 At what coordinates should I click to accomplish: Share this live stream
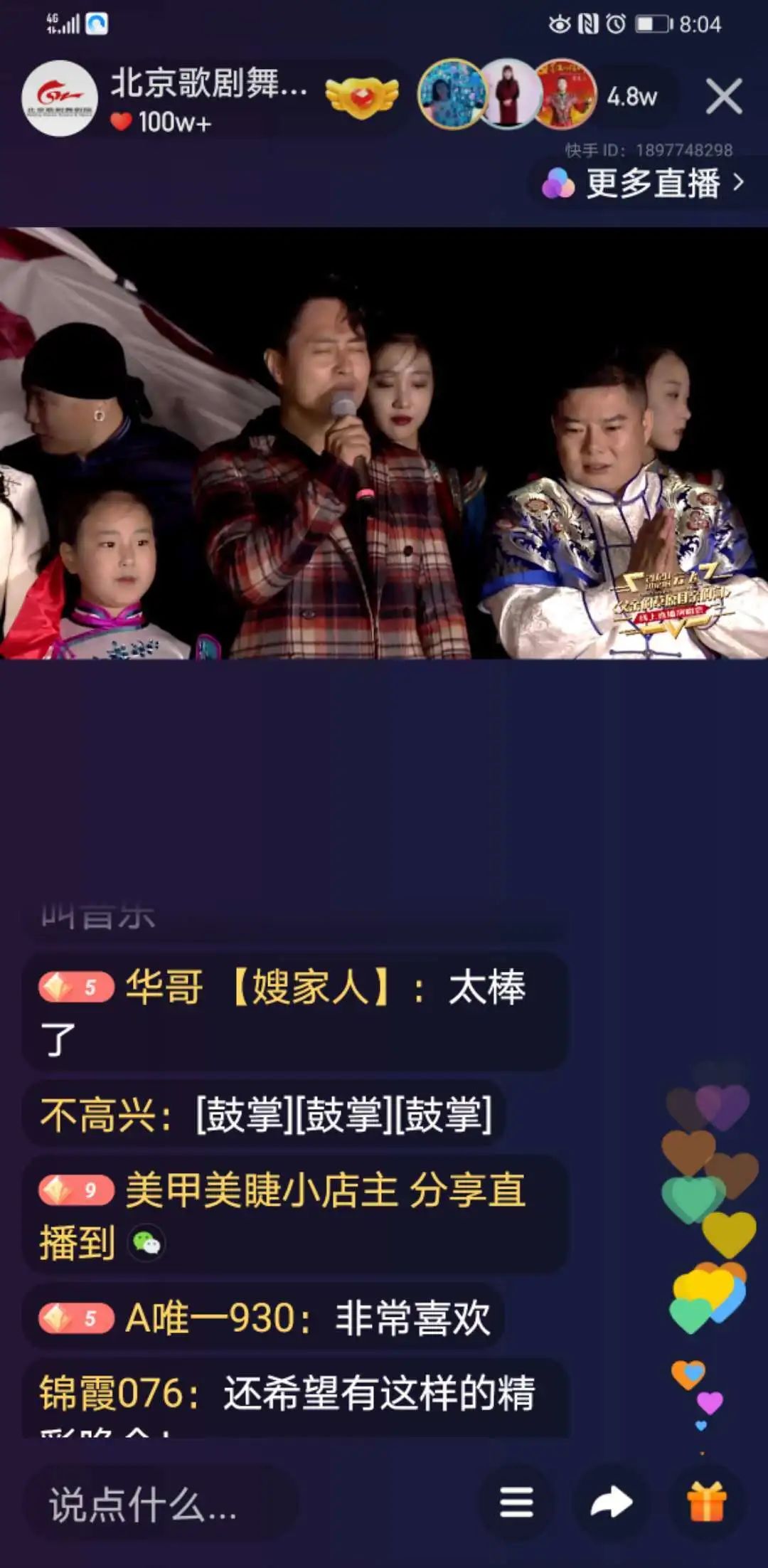(612, 1503)
